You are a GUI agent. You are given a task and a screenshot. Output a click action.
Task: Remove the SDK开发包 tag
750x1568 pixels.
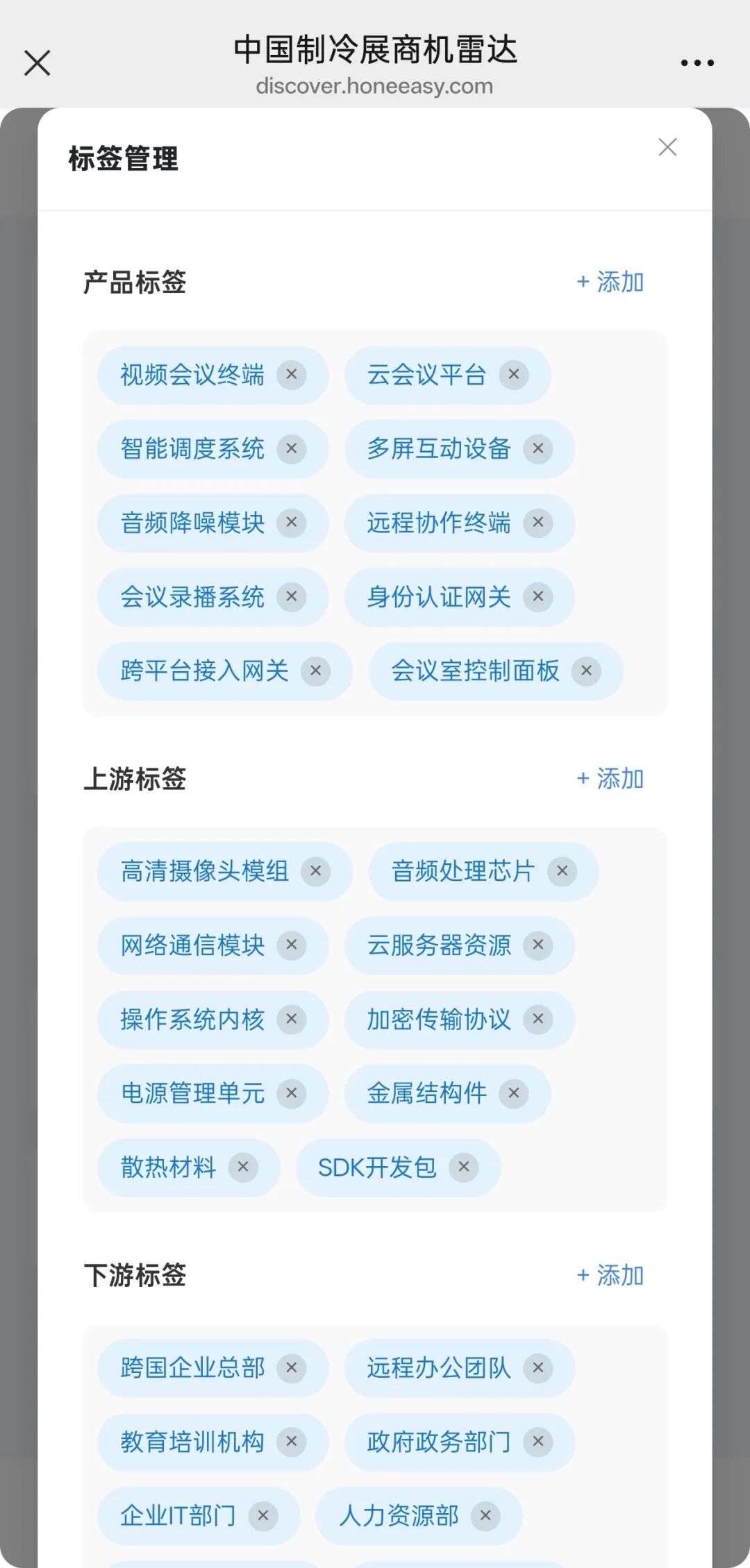[464, 1167]
